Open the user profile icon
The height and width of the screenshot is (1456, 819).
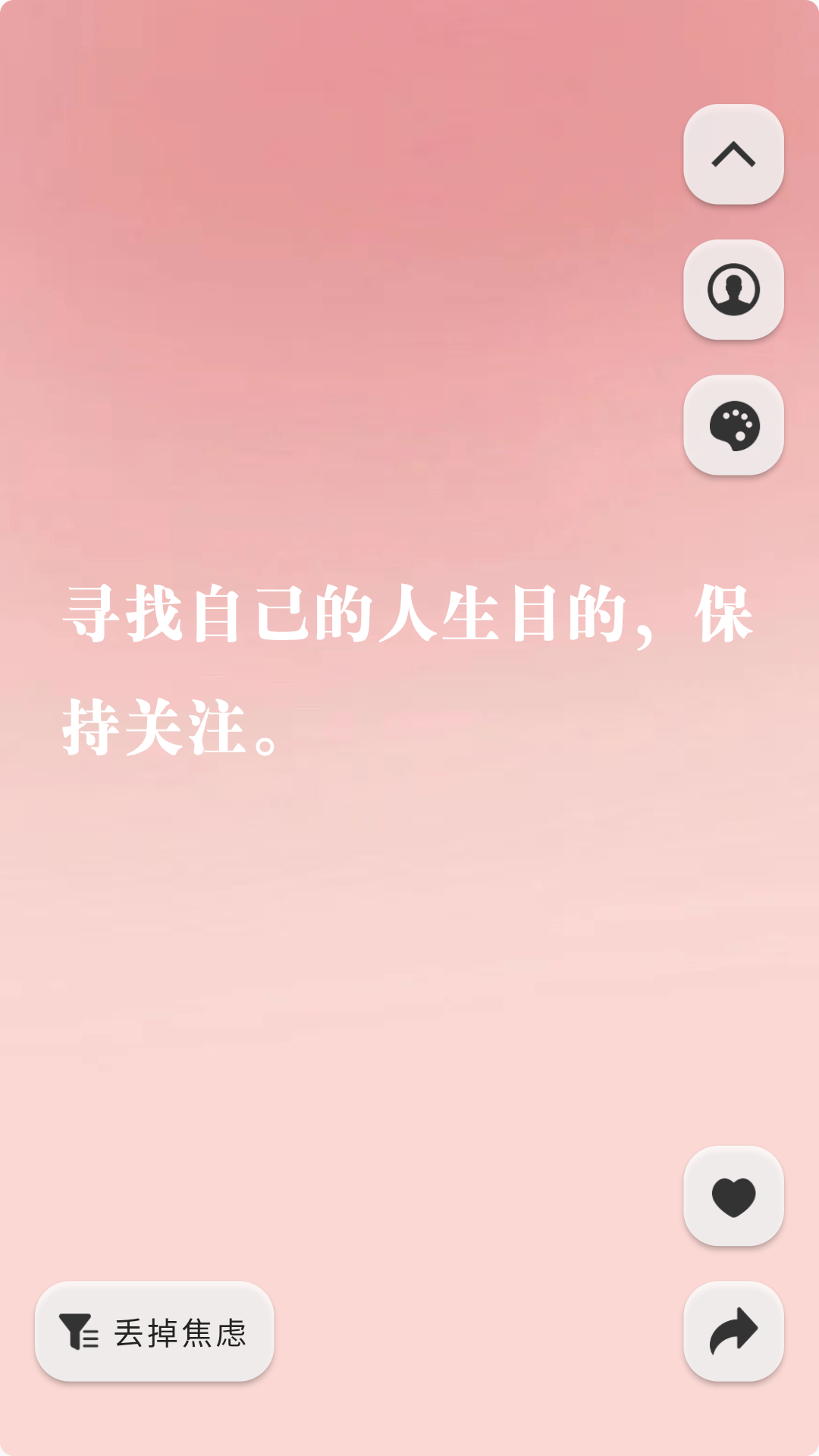tap(733, 290)
